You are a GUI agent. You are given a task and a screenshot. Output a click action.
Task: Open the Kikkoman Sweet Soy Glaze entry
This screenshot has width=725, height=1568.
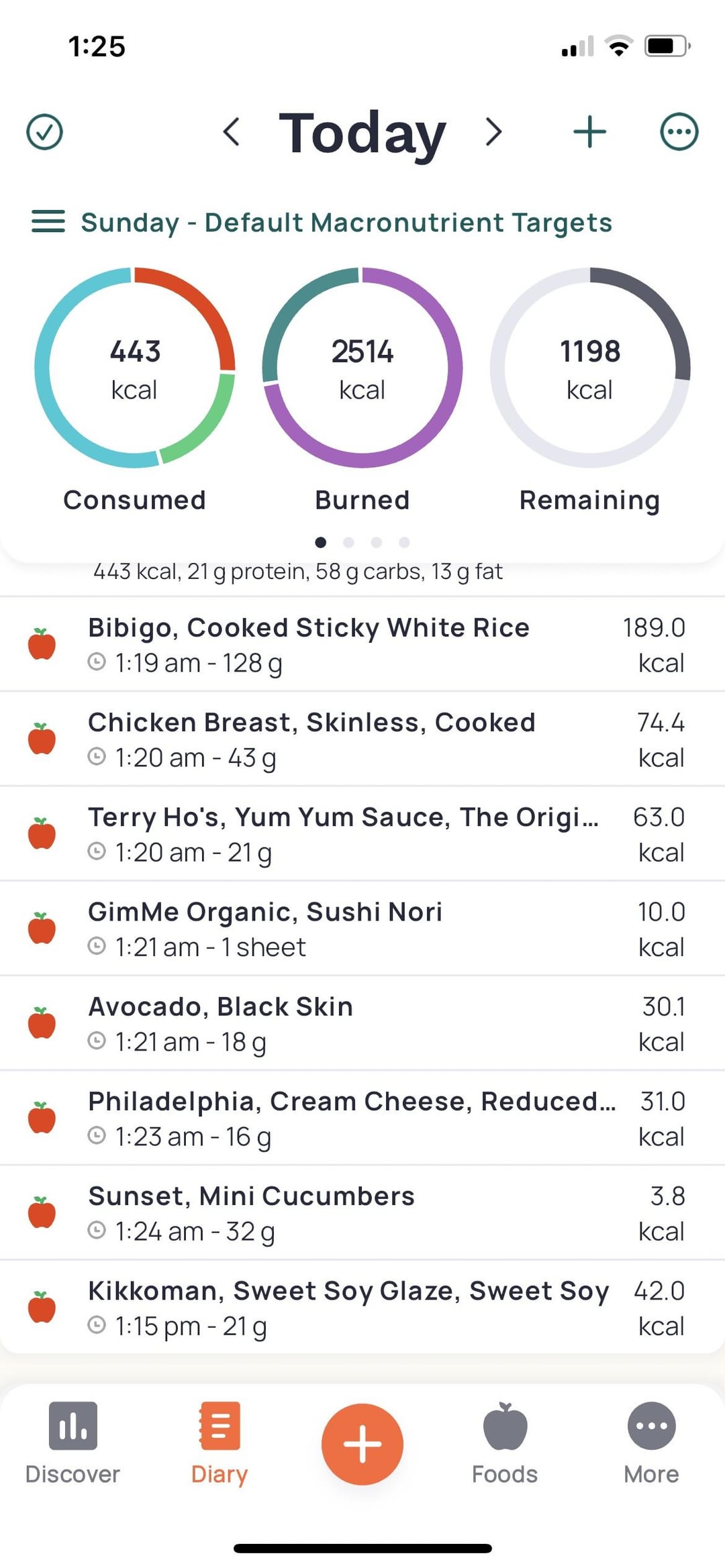click(362, 1306)
